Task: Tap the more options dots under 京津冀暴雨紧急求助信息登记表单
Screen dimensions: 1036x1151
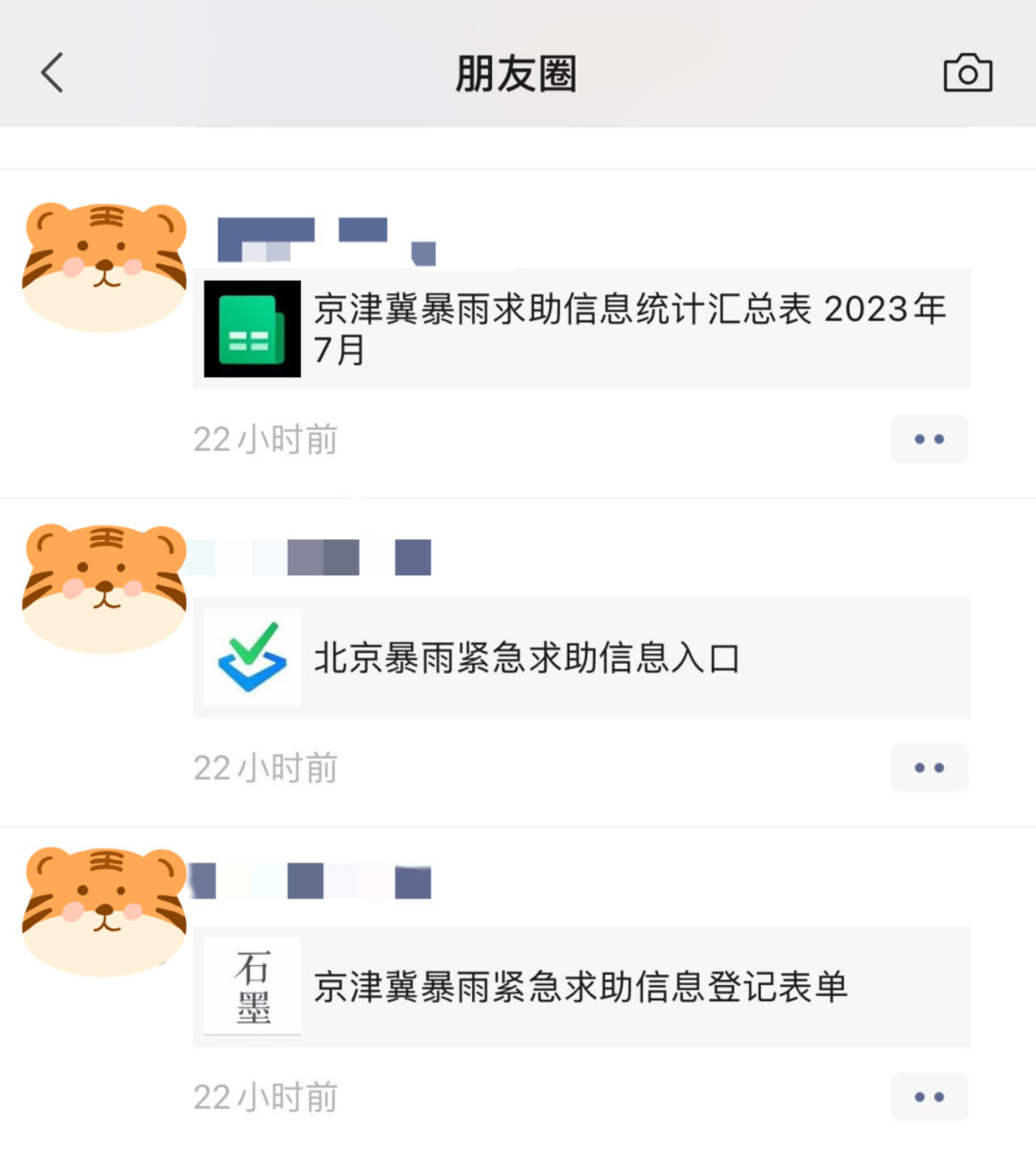Action: (x=929, y=1097)
